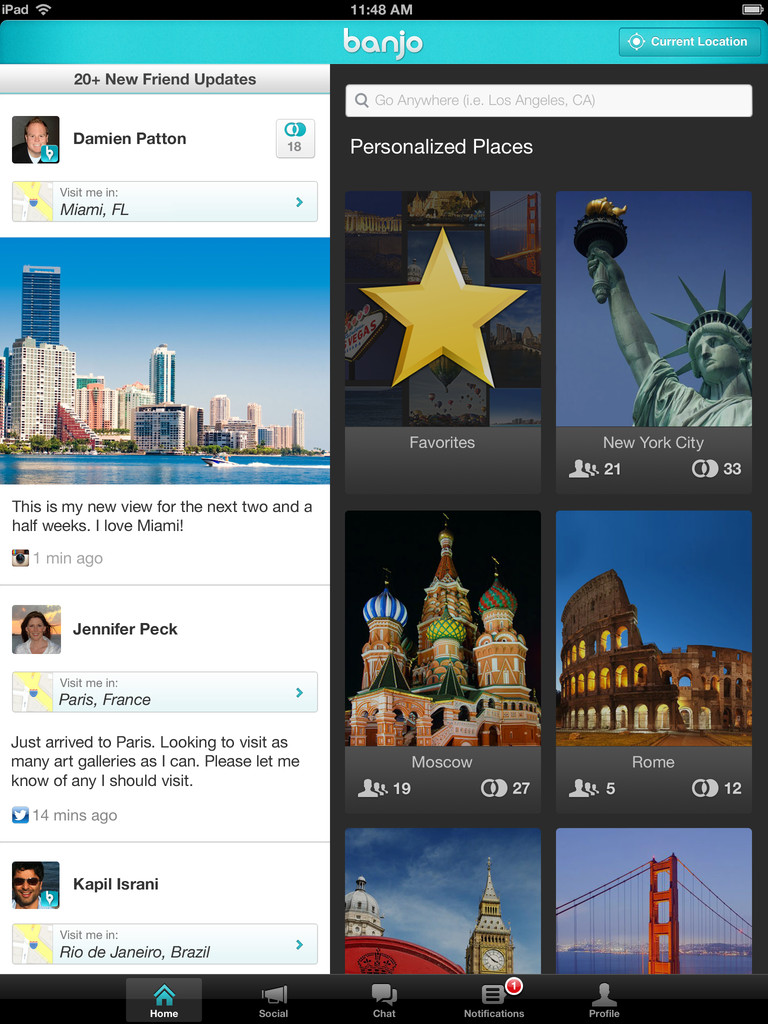This screenshot has height=1024, width=768.
Task: Open the Notifications tab
Action: pos(494,1000)
